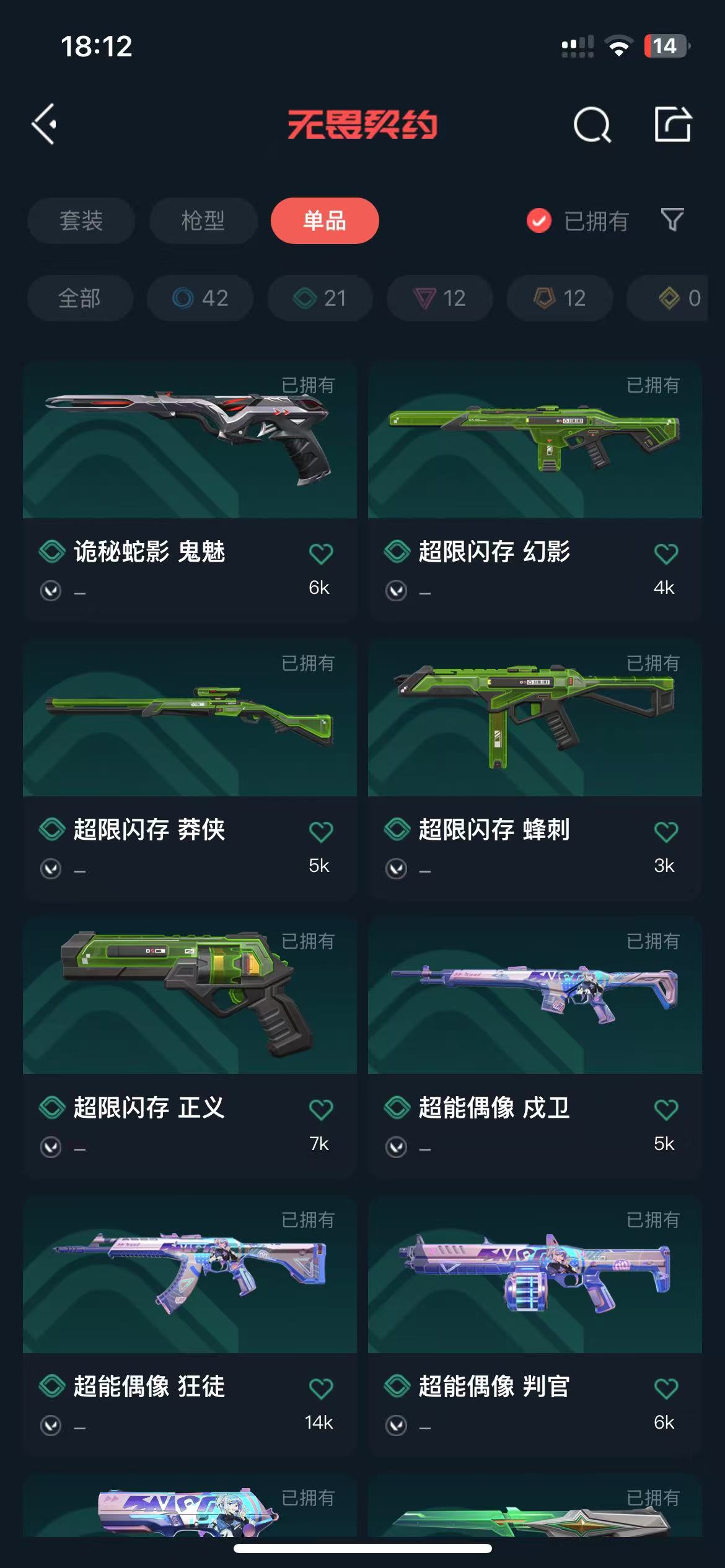Switch to the 套装 tab

(x=81, y=220)
